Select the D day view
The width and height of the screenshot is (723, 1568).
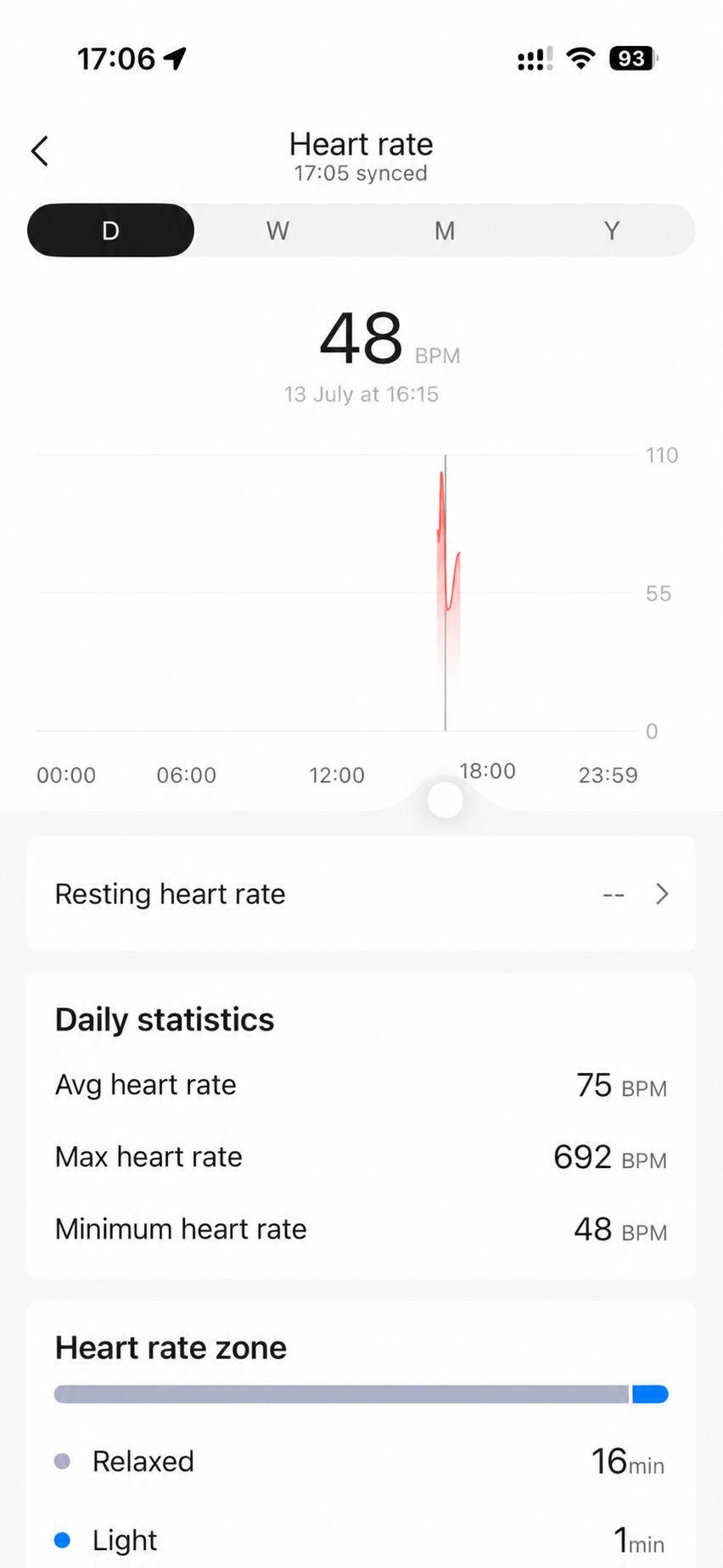(x=110, y=230)
